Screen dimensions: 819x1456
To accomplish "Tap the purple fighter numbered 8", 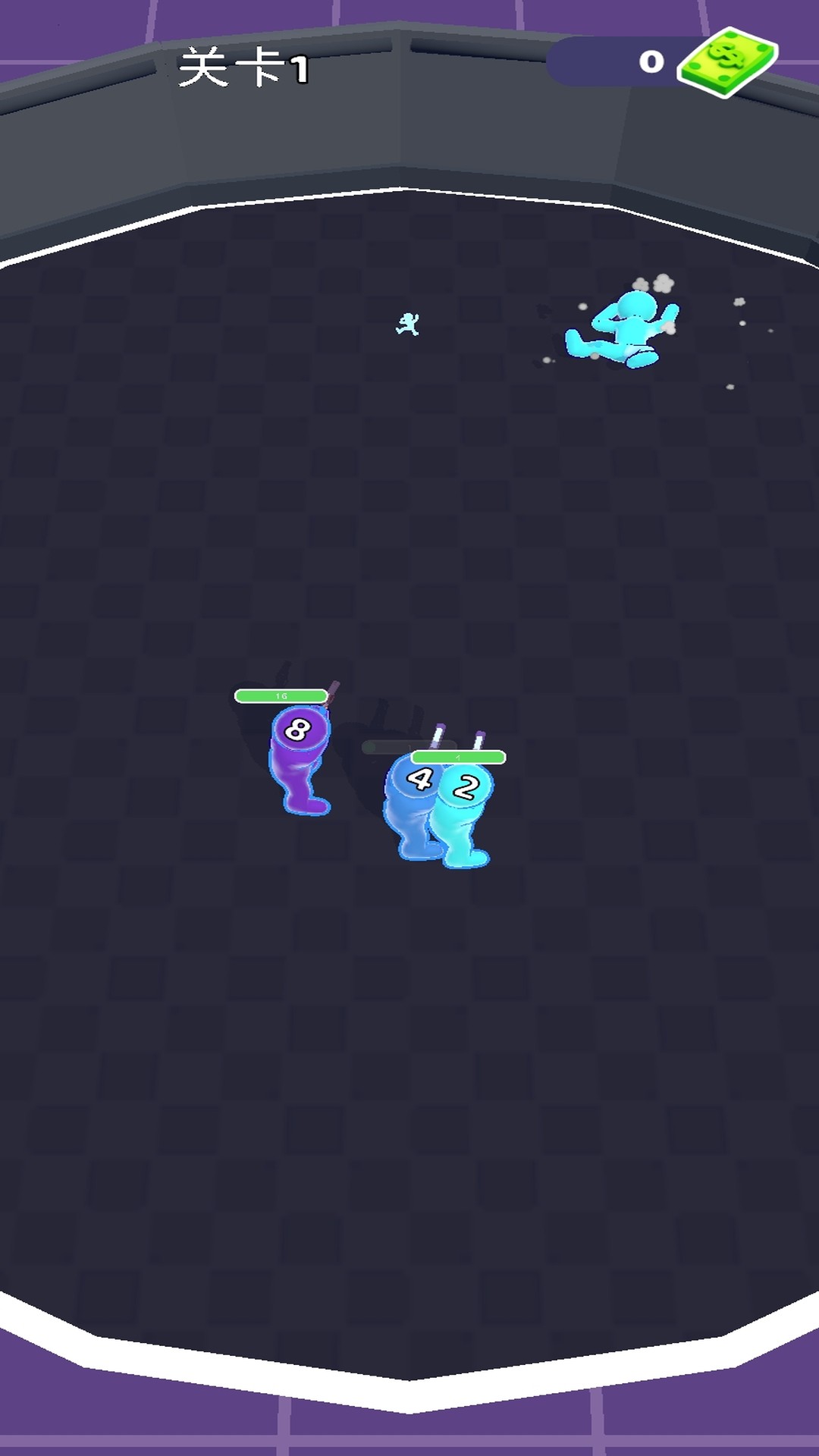I will tap(300, 758).
